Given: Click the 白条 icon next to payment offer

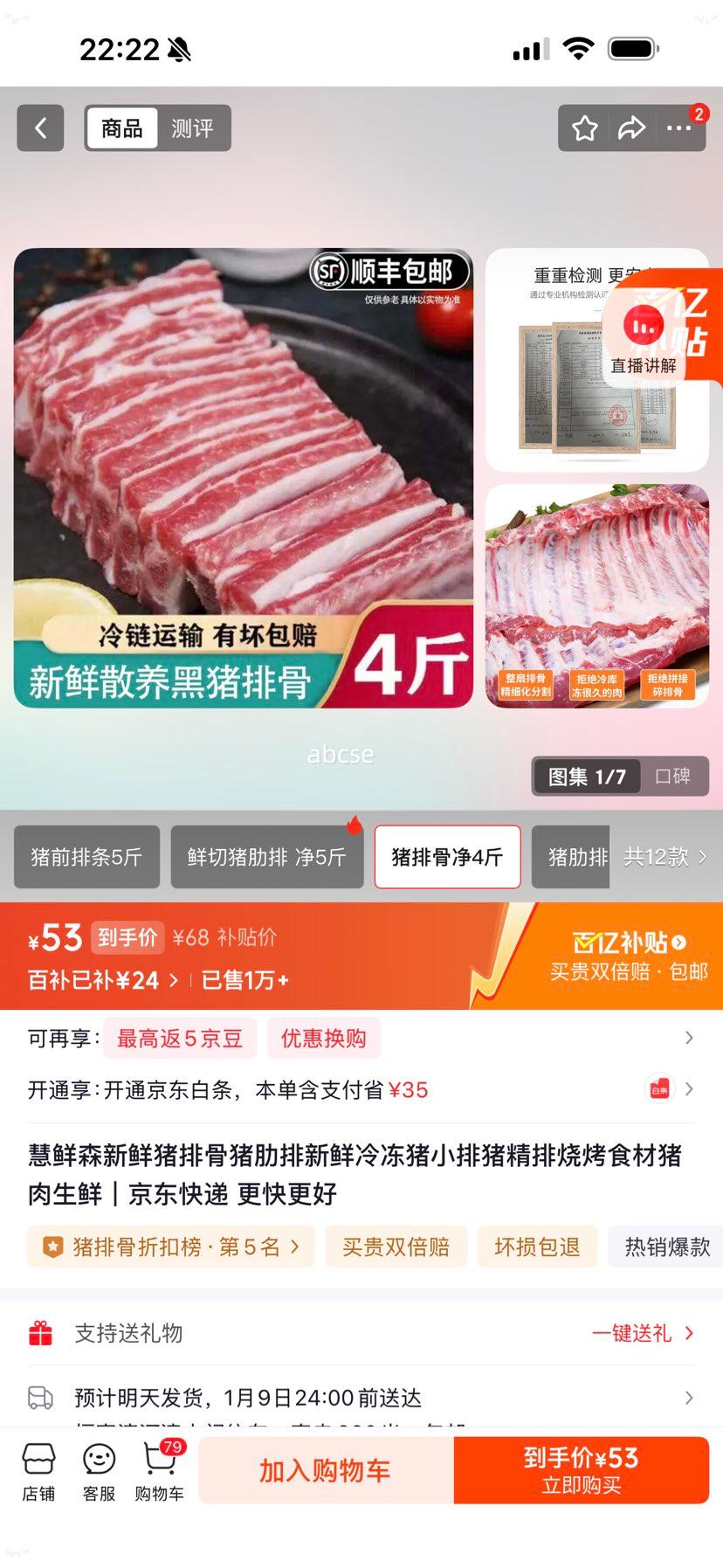Looking at the screenshot, I should [x=661, y=1089].
